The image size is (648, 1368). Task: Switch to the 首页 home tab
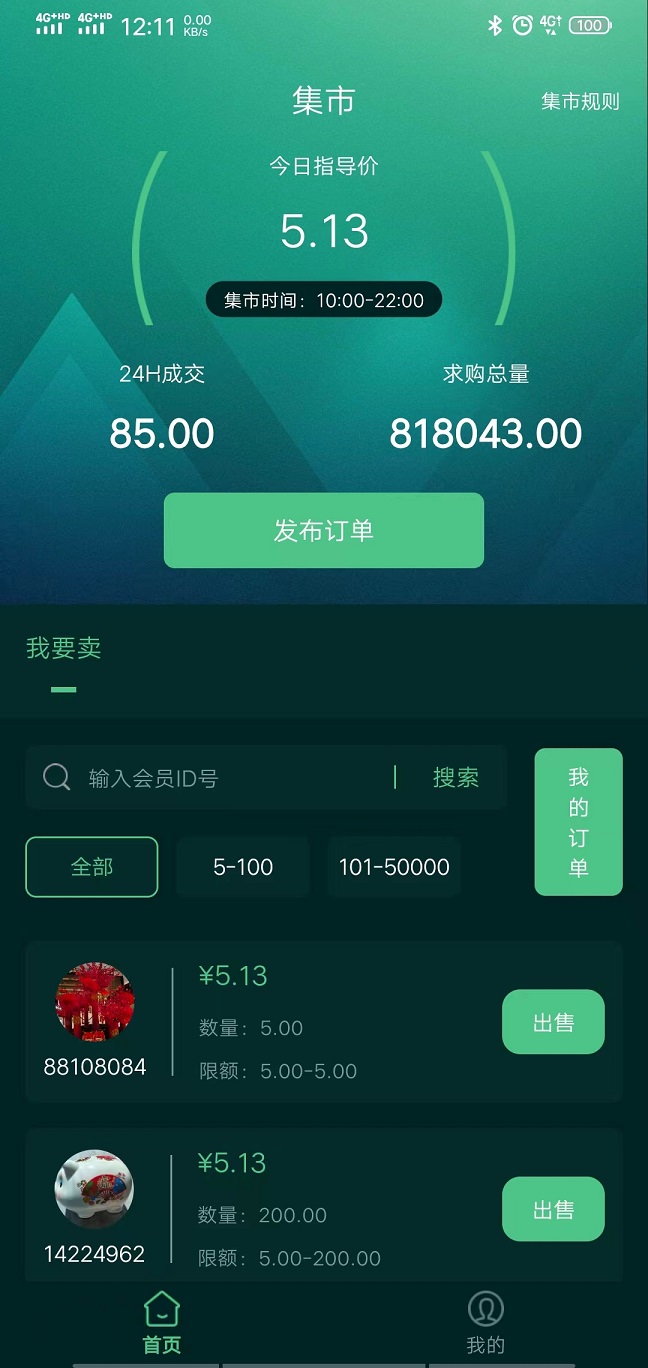point(162,1322)
